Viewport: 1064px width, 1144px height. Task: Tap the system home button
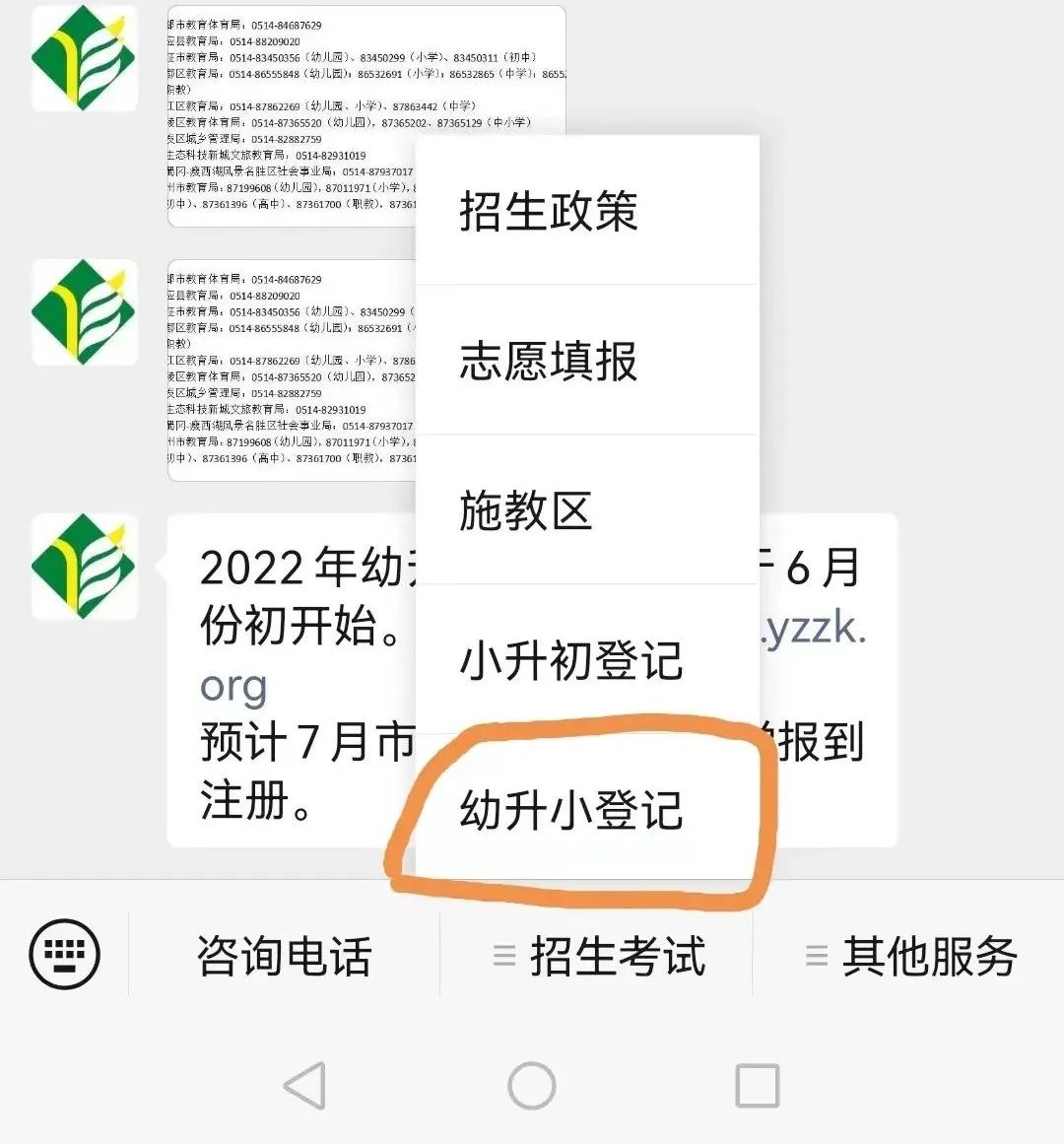coord(532,1086)
